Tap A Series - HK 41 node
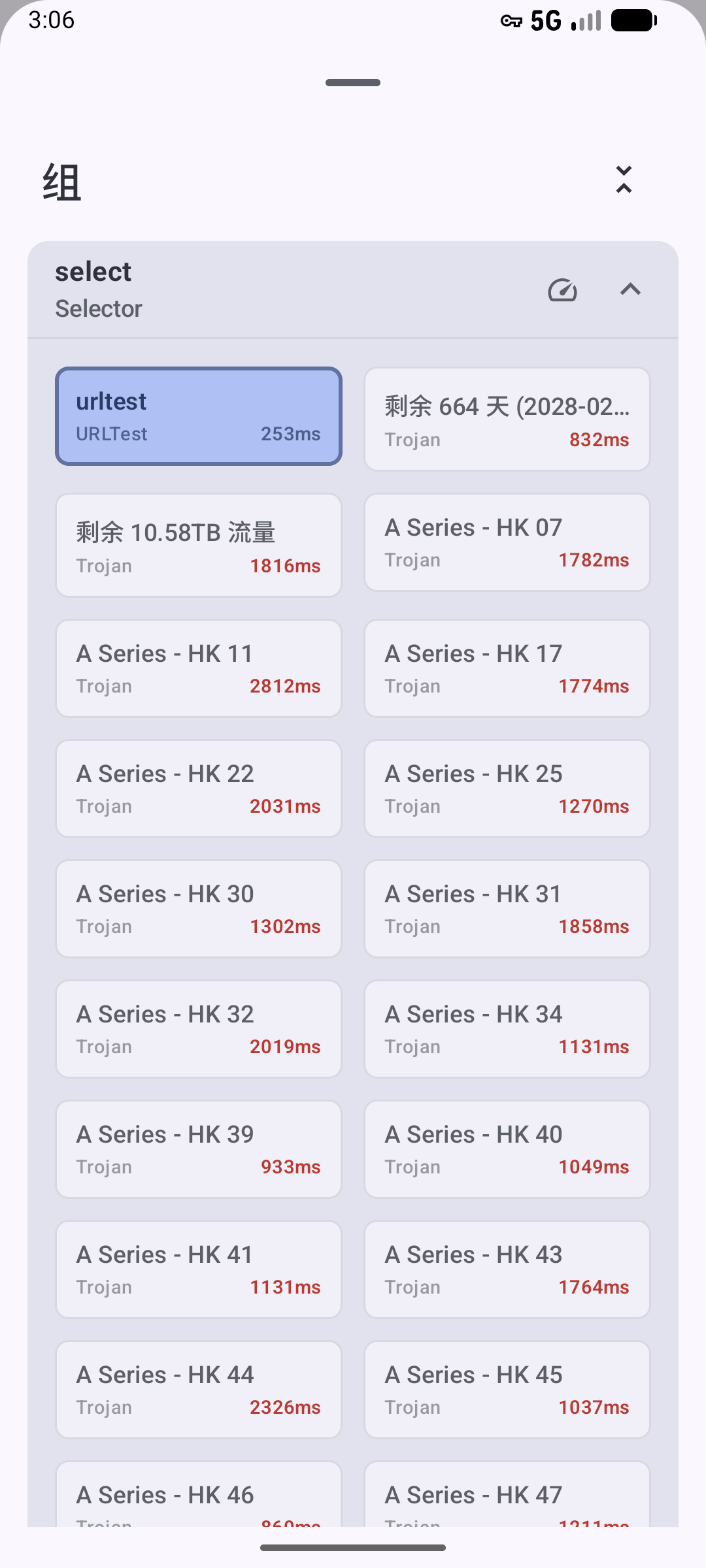Image resolution: width=706 pixels, height=1568 pixels. click(x=199, y=1269)
